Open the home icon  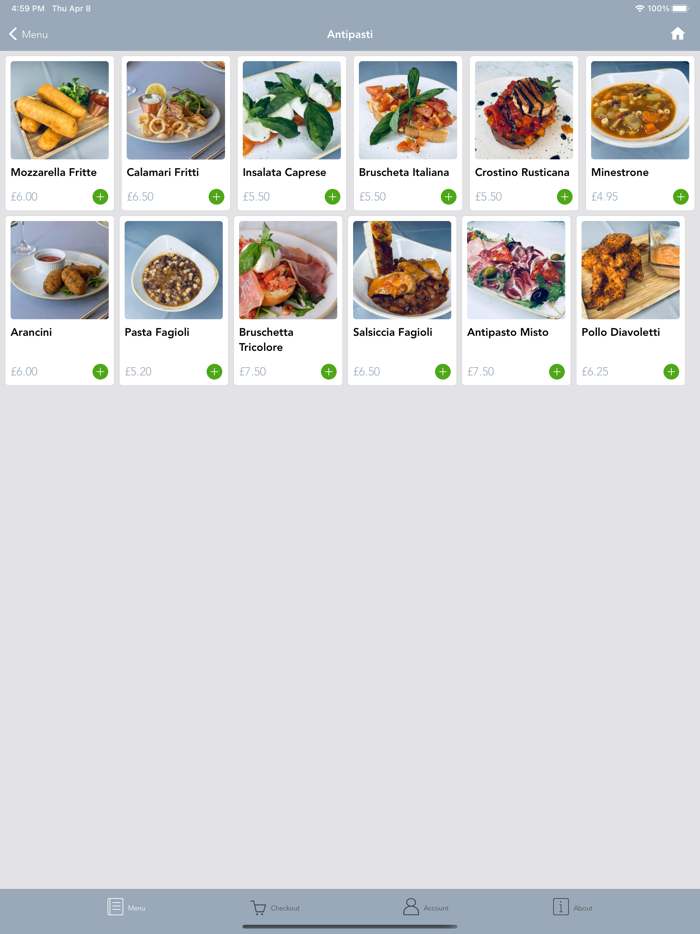point(678,34)
